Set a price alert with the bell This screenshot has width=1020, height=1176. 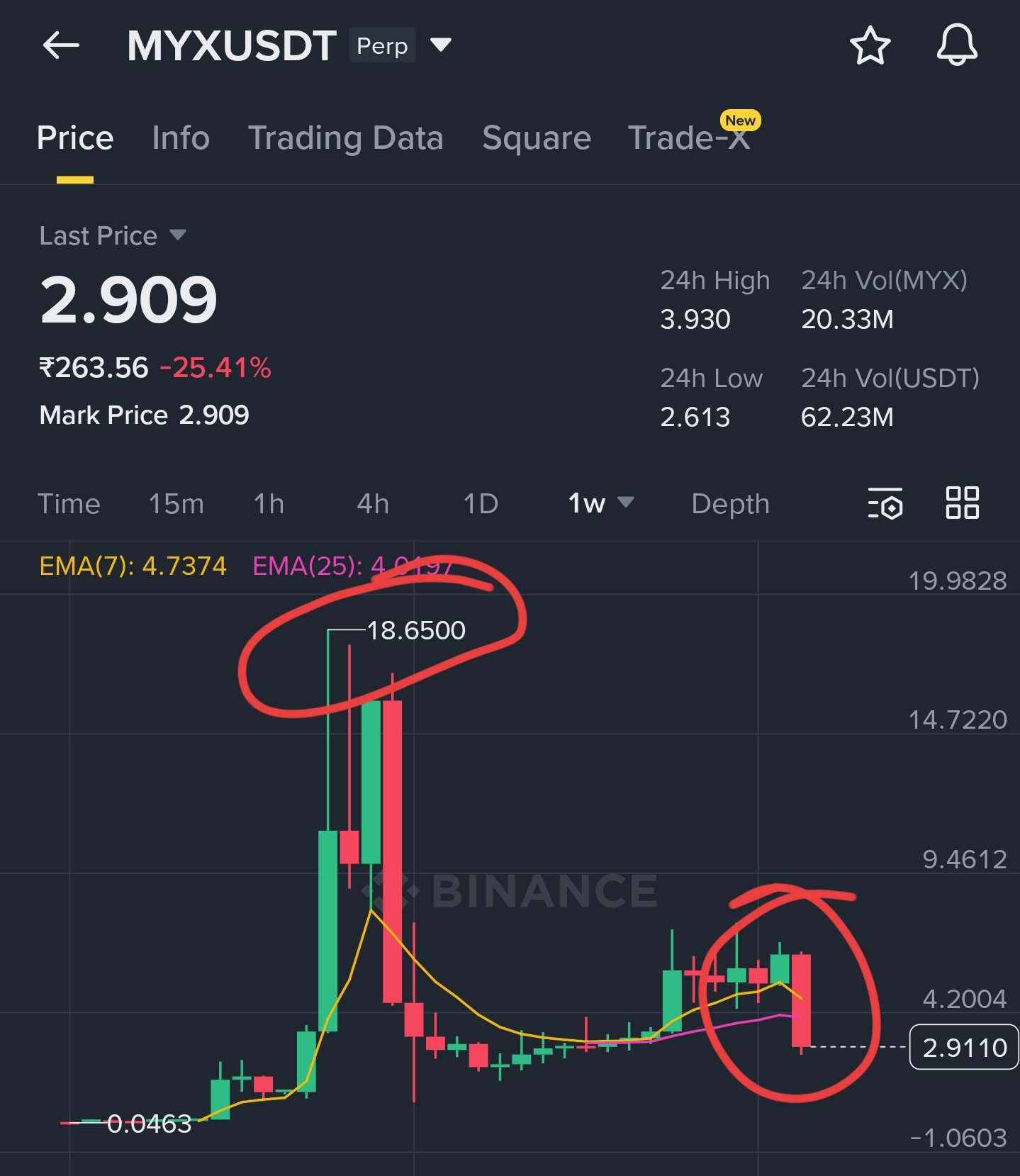coord(957,45)
